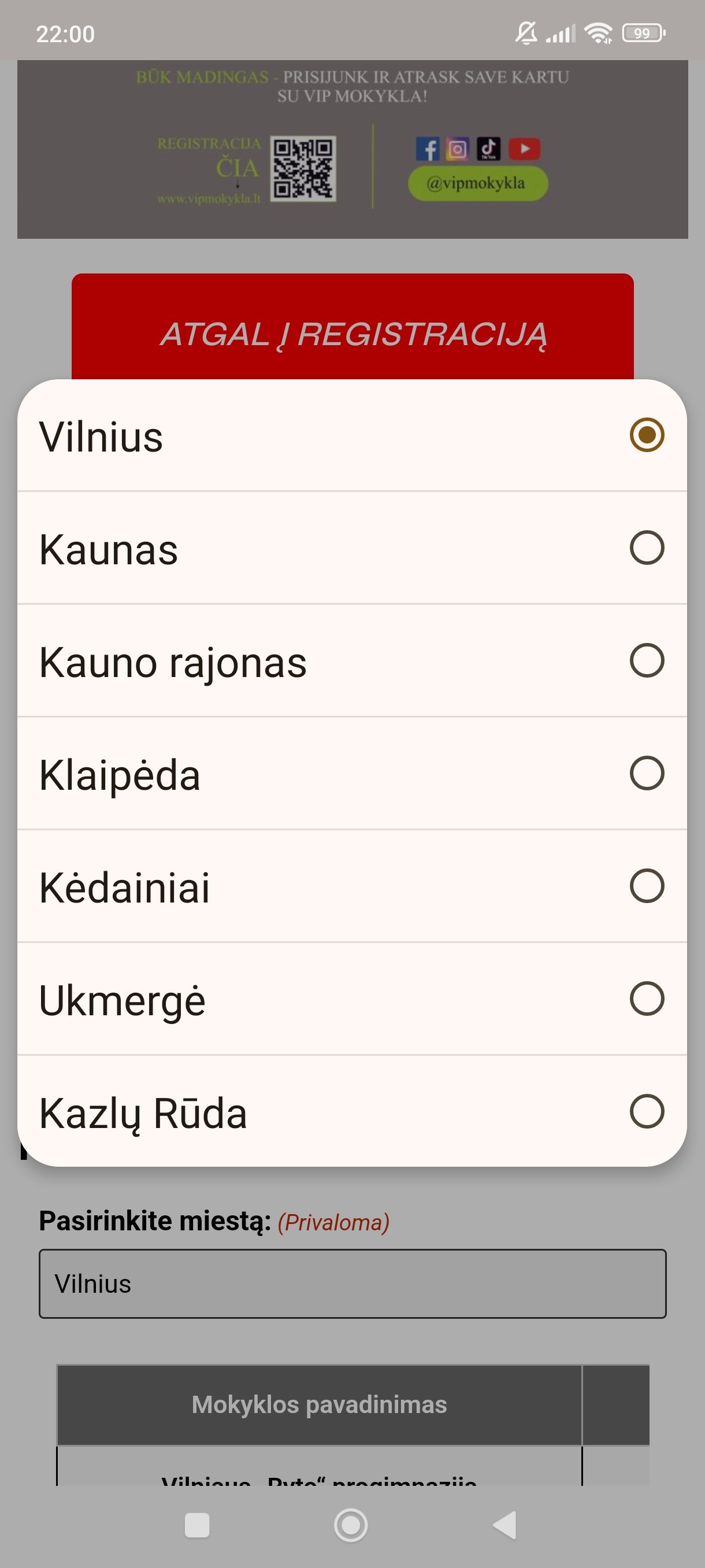Choose Kėdainiai option
Screen dimensions: 705x1568
[351, 886]
